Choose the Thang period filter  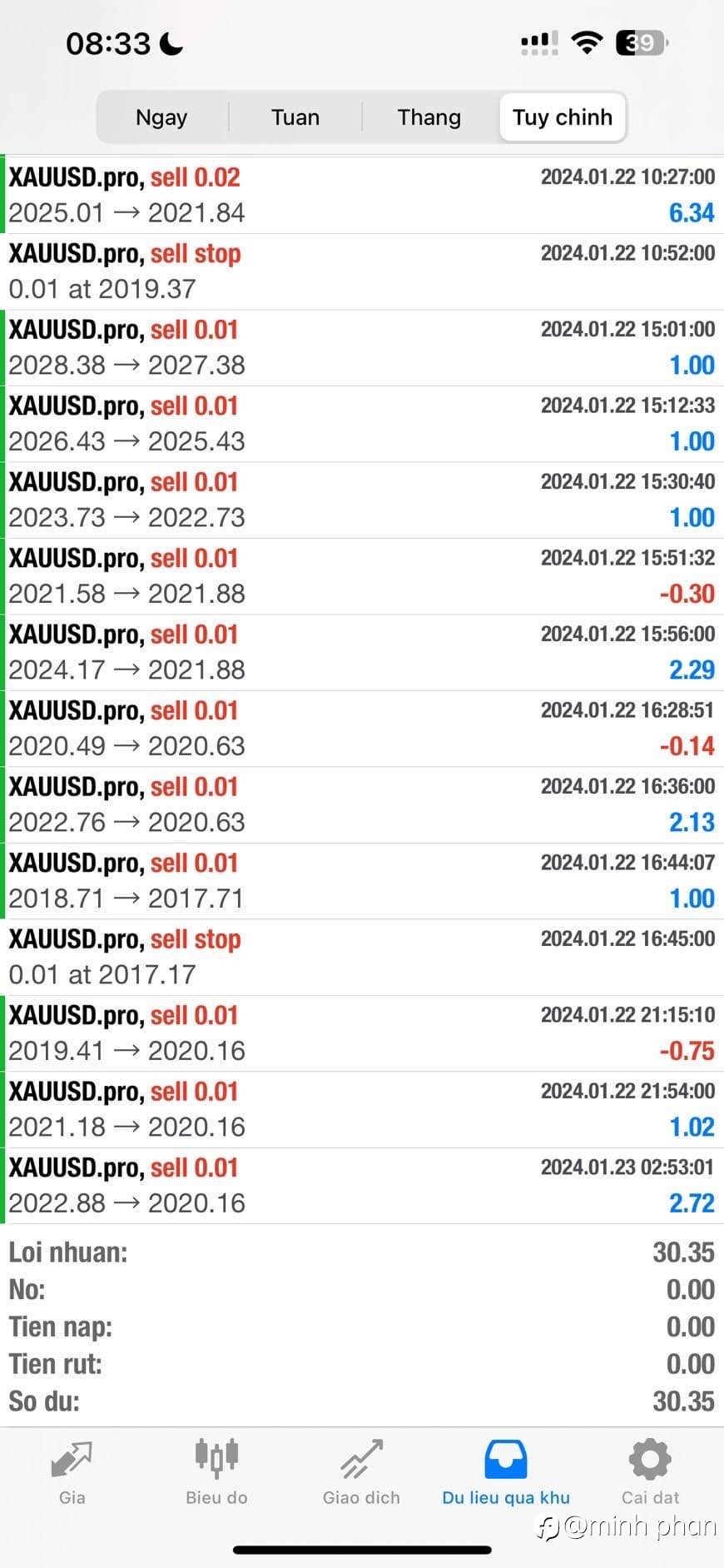429,117
